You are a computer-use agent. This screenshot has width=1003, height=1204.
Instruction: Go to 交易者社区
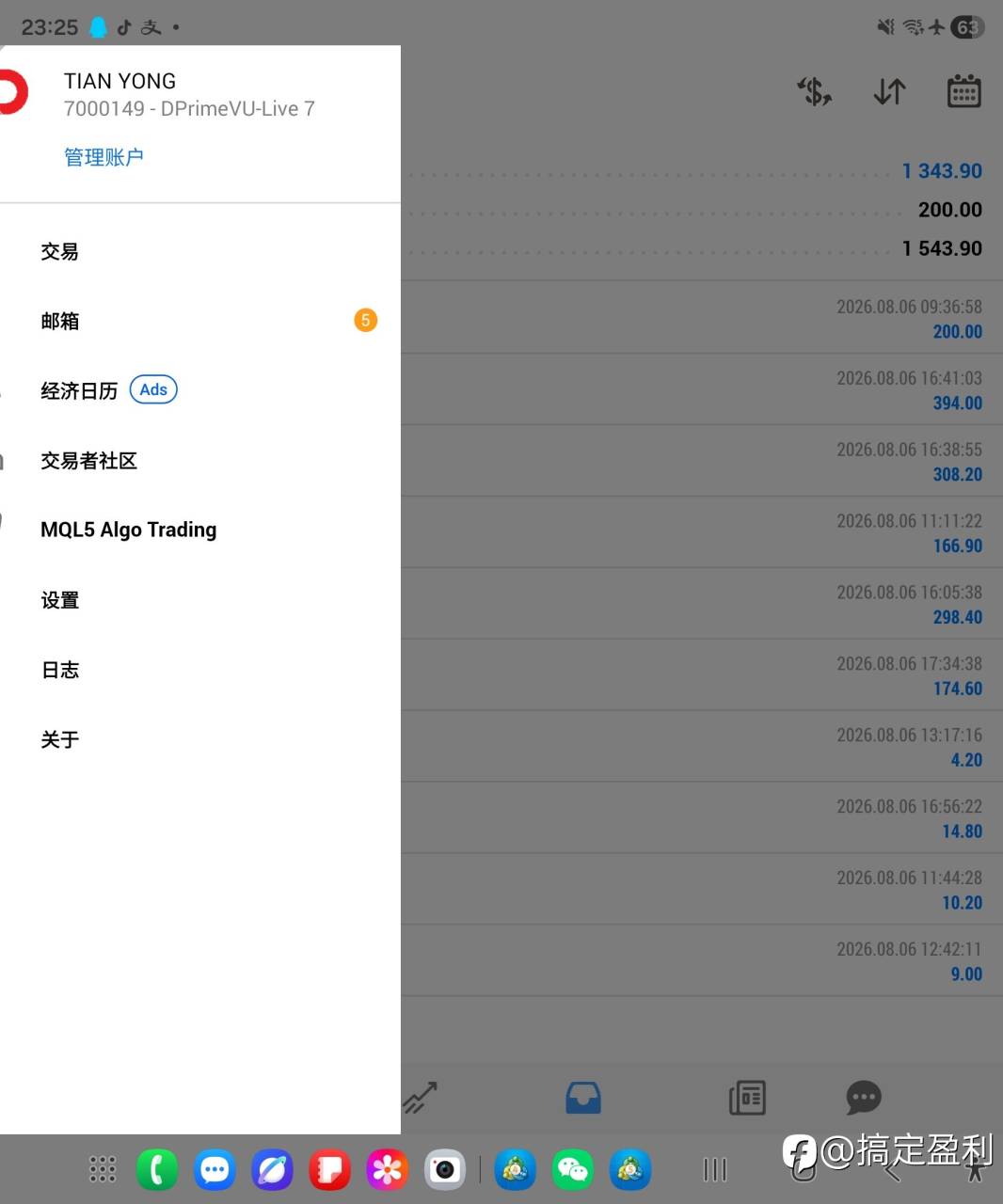[200, 460]
